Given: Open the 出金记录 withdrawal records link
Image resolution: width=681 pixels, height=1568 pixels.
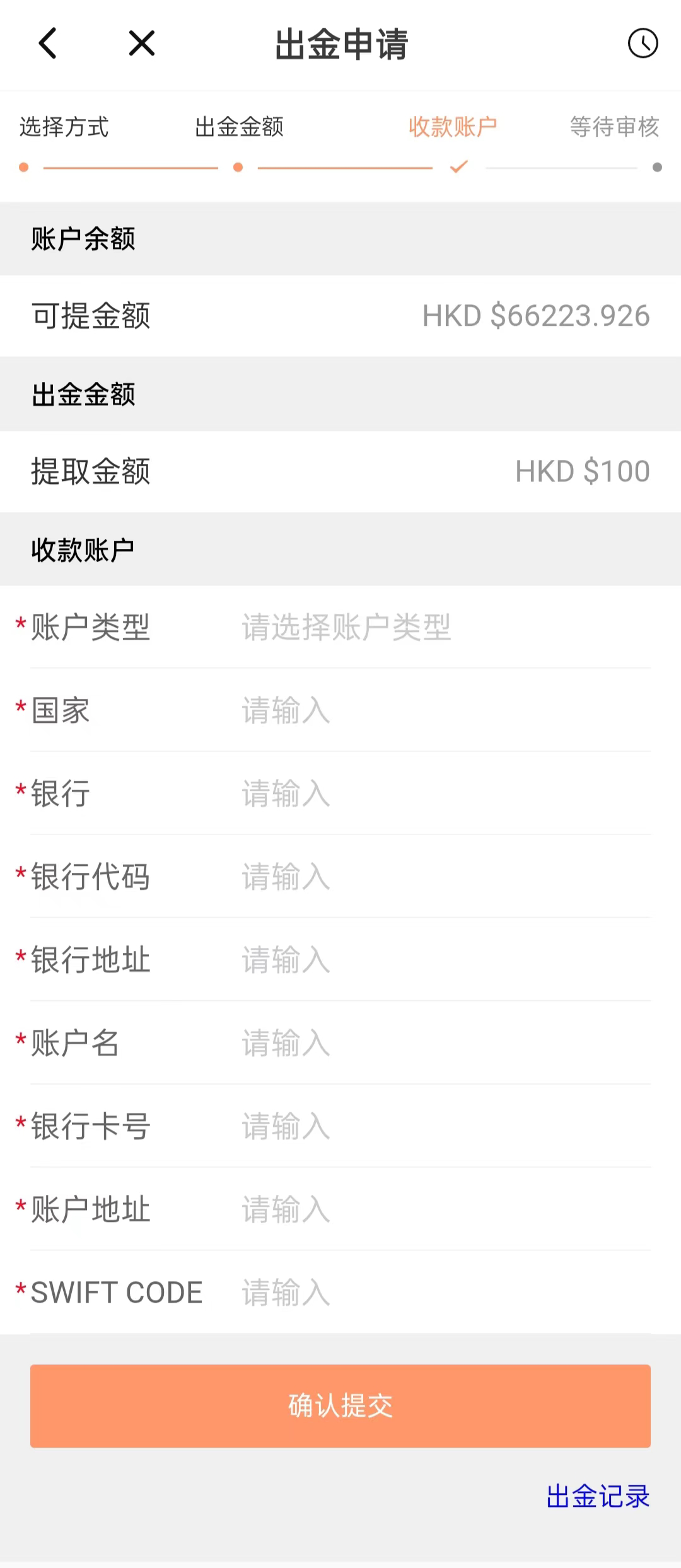Looking at the screenshot, I should pyautogui.click(x=598, y=1496).
